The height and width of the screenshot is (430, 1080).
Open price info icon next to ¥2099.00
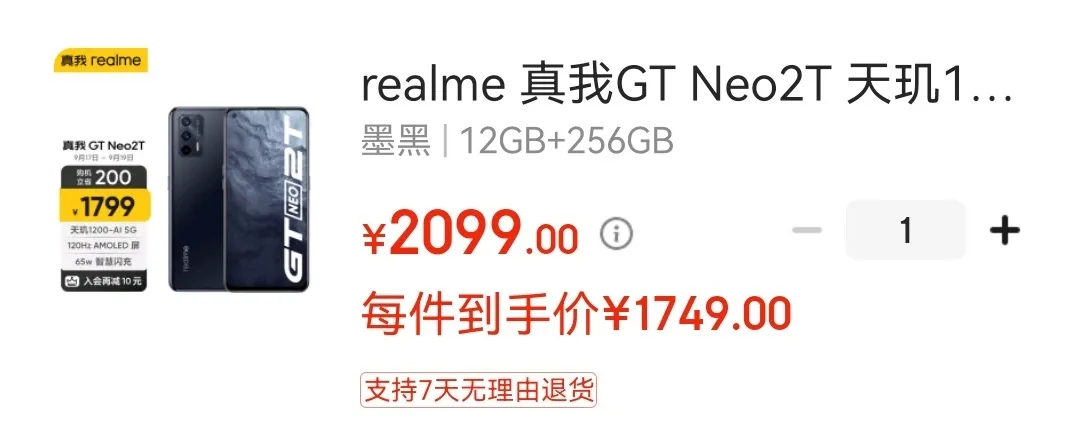(x=617, y=234)
